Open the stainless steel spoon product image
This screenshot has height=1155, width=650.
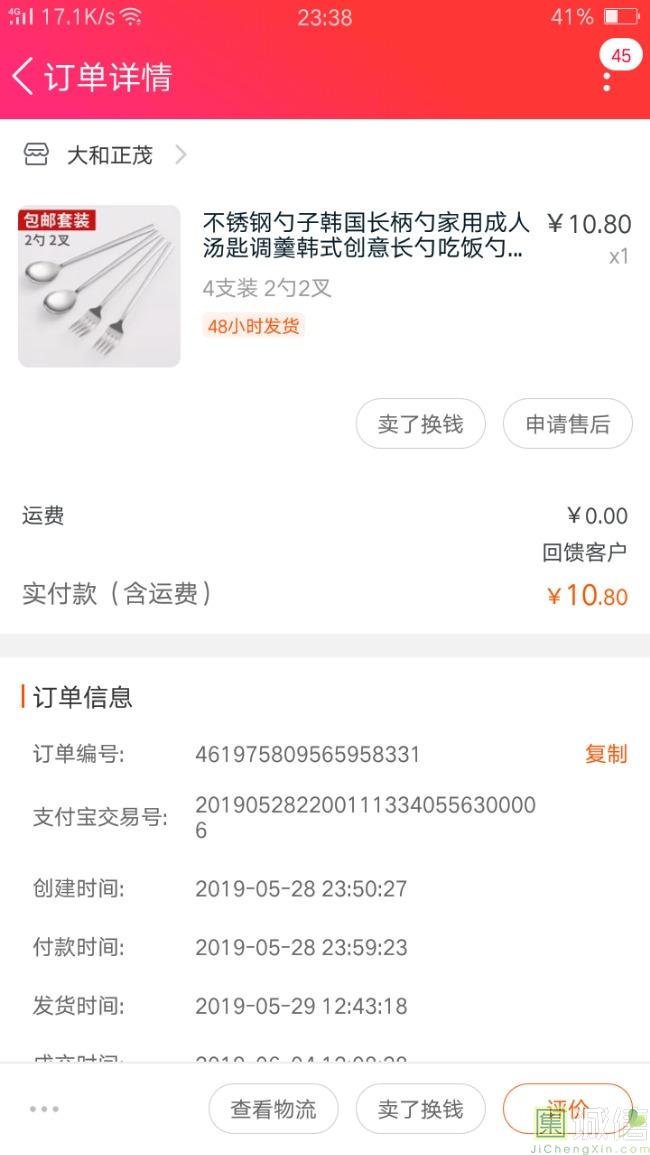[99, 286]
